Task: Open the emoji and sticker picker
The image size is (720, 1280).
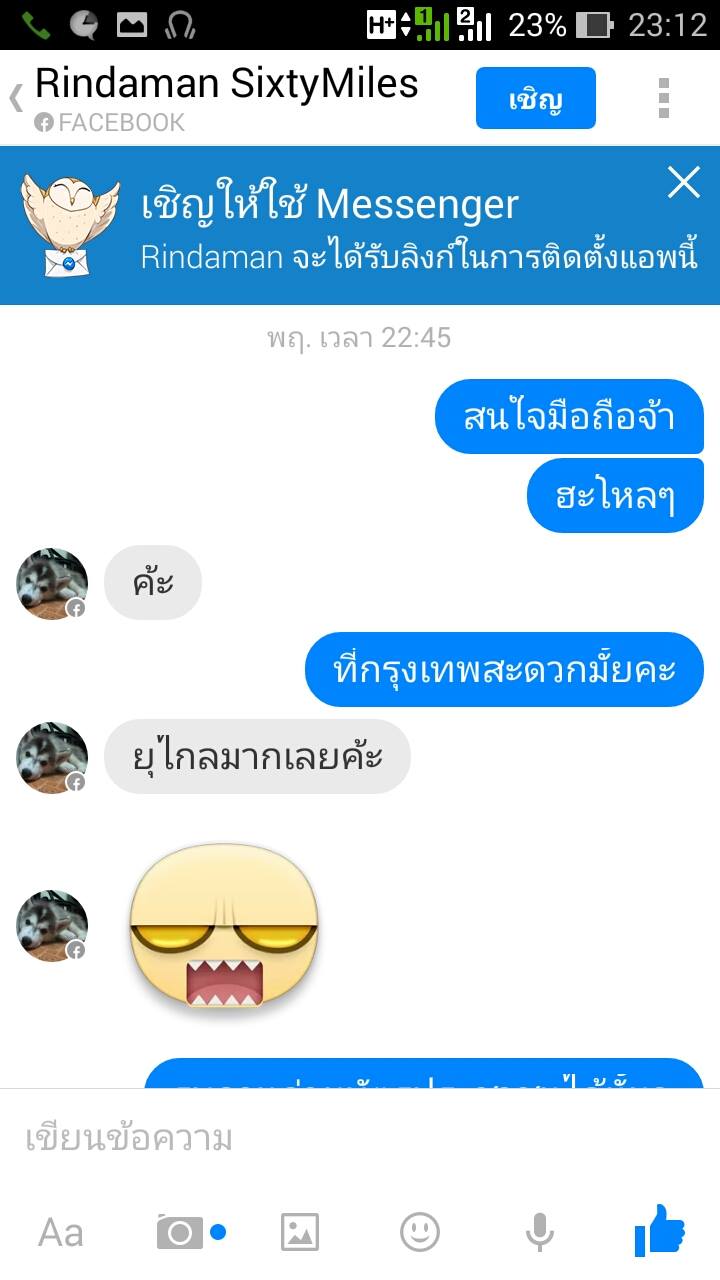Action: (420, 1232)
